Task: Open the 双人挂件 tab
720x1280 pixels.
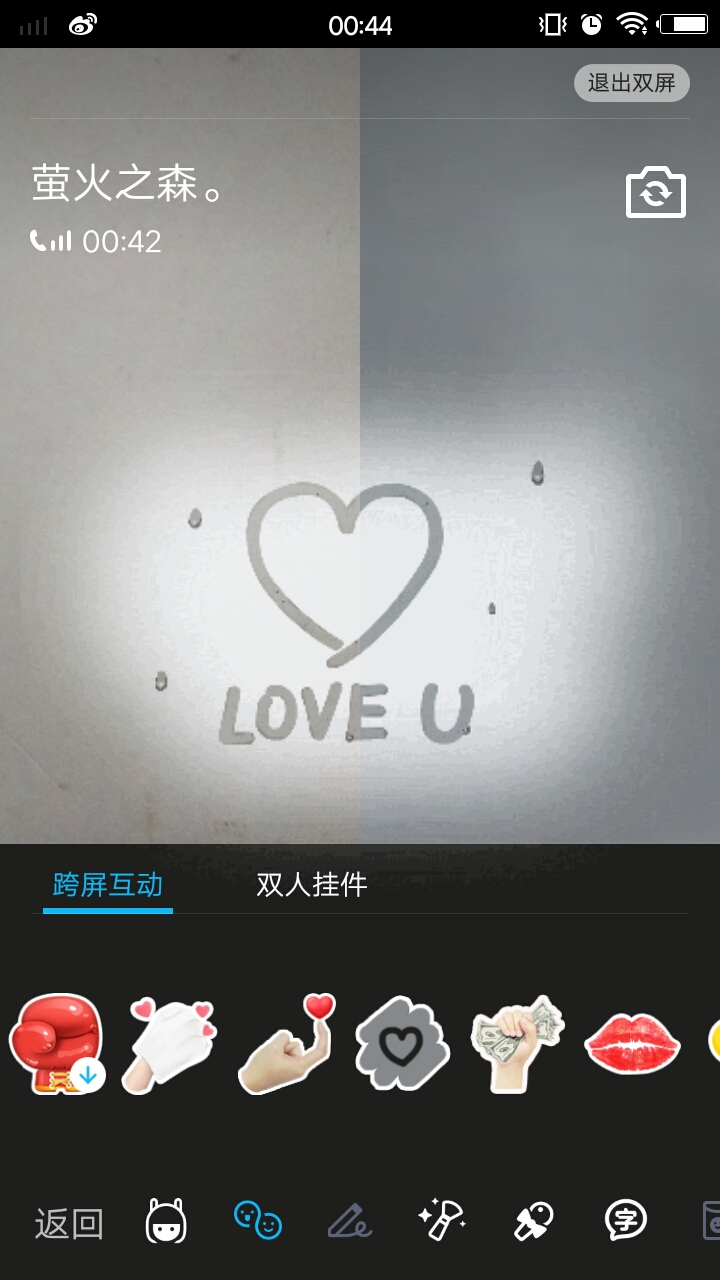Action: [312, 885]
